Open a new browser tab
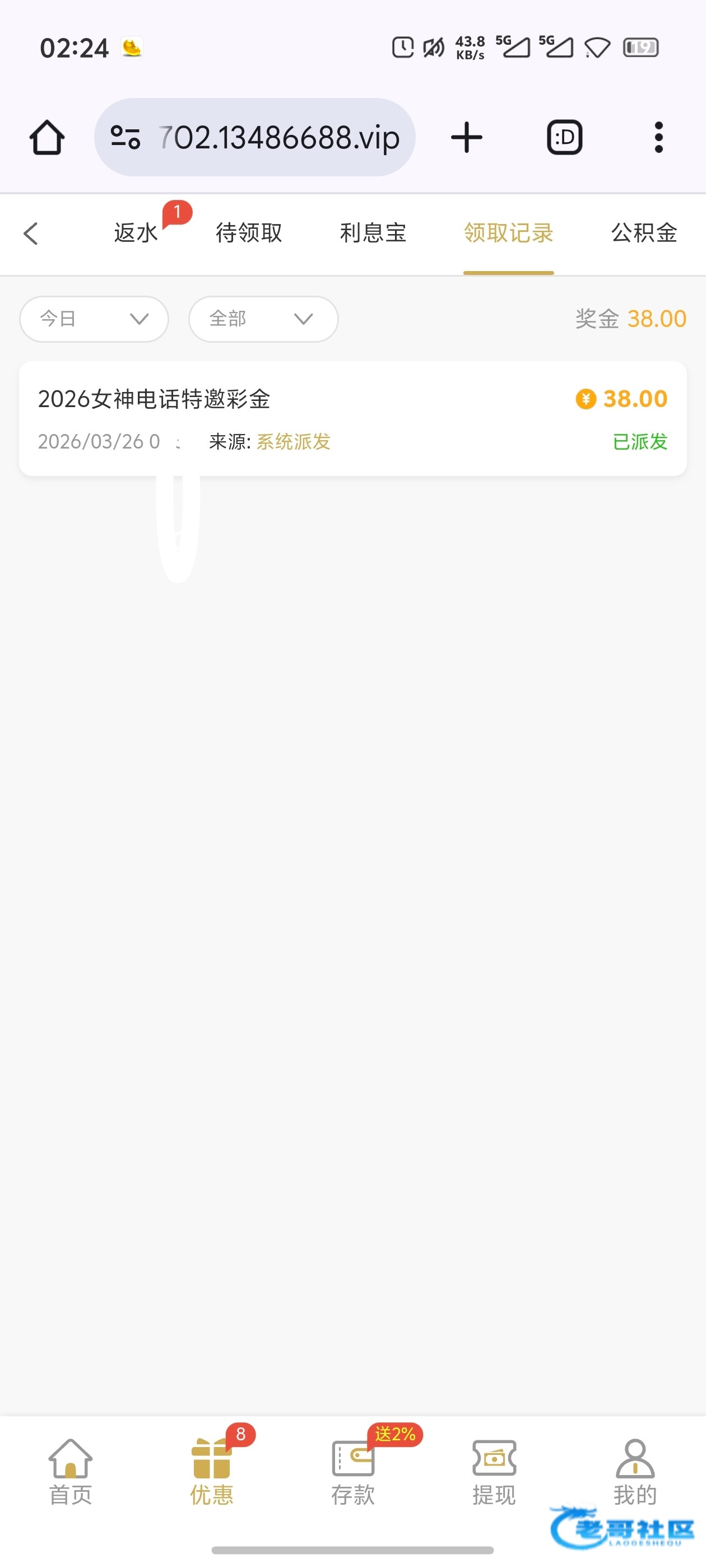Viewport: 706px width, 1568px height. [467, 138]
